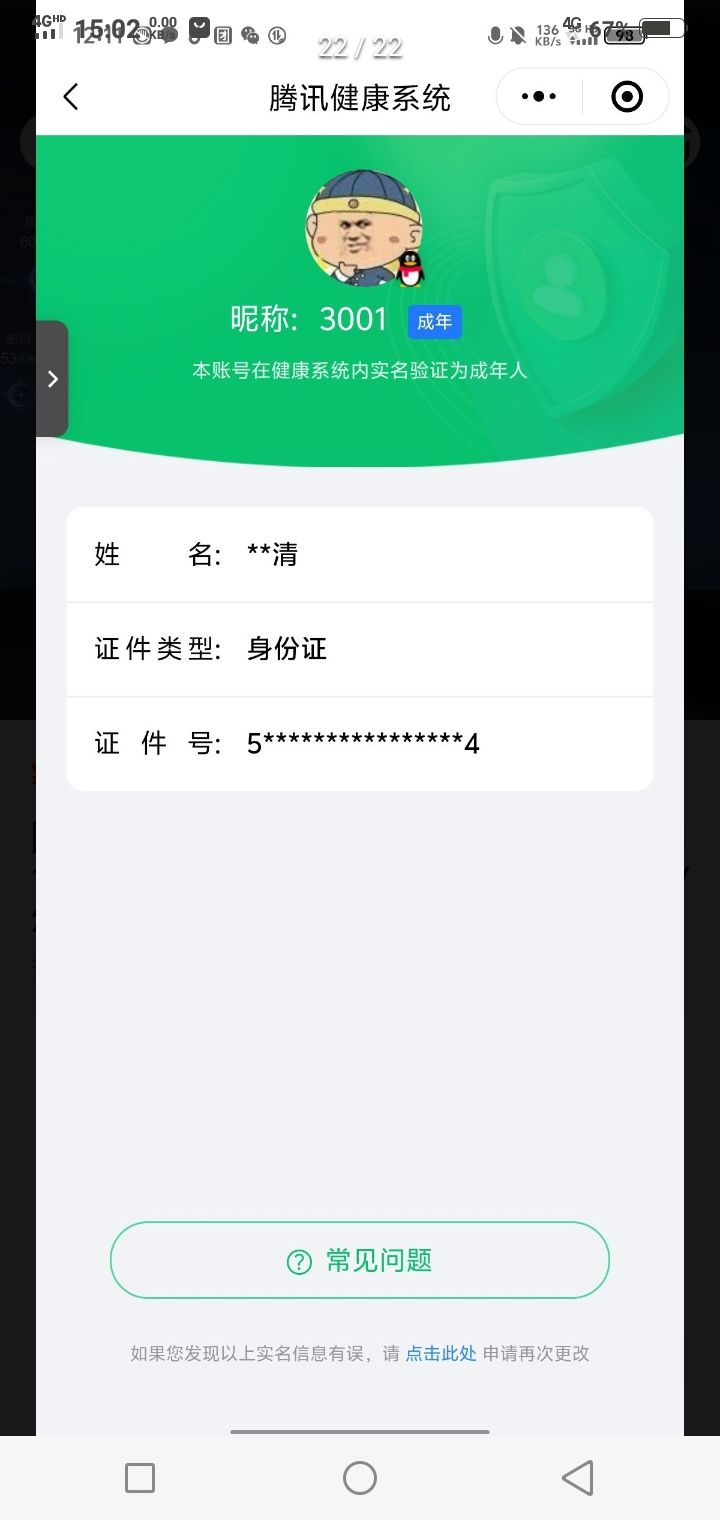Close the mini program with the circle button
This screenshot has height=1520, width=720.
[627, 97]
